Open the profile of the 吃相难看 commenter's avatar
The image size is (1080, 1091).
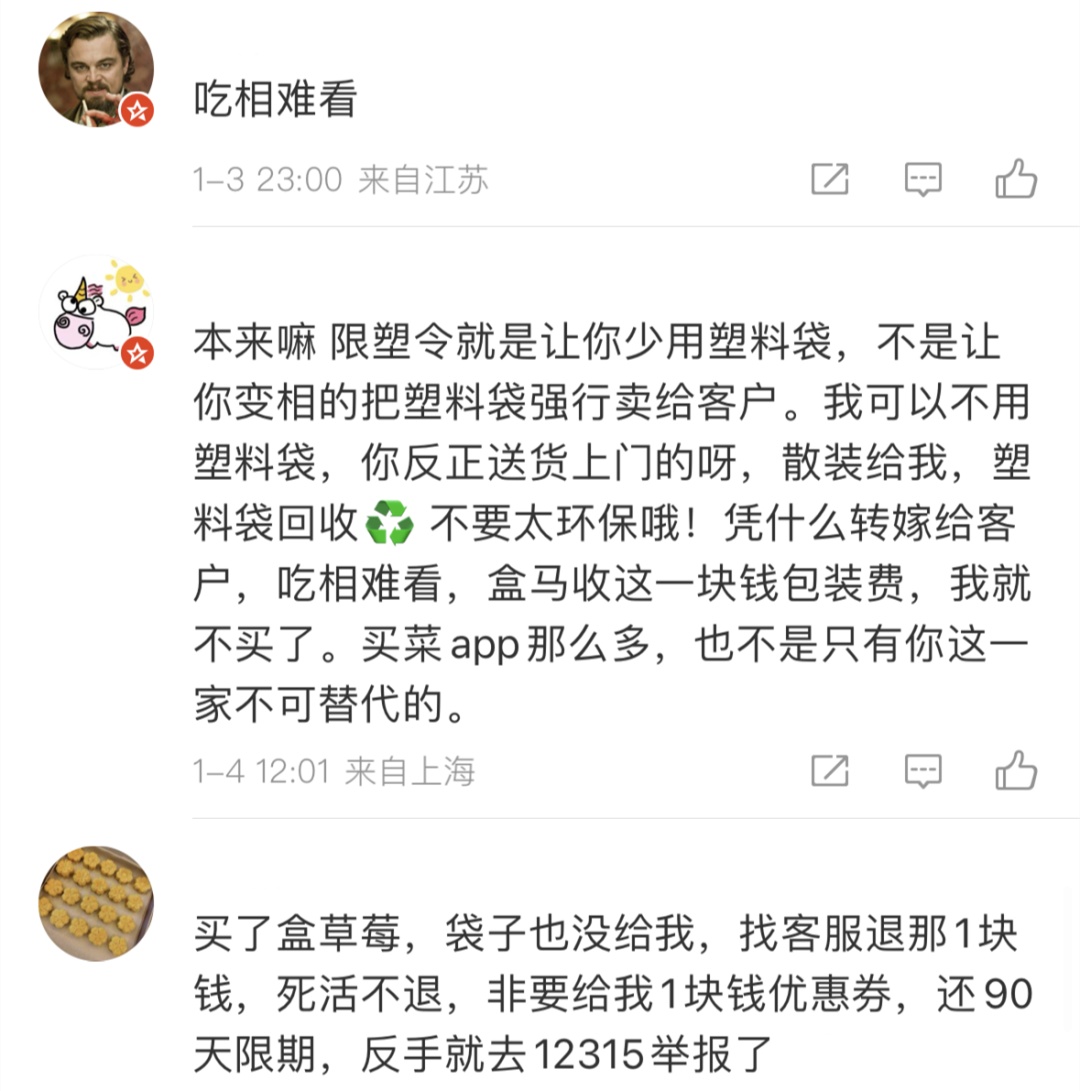pyautogui.click(x=96, y=70)
